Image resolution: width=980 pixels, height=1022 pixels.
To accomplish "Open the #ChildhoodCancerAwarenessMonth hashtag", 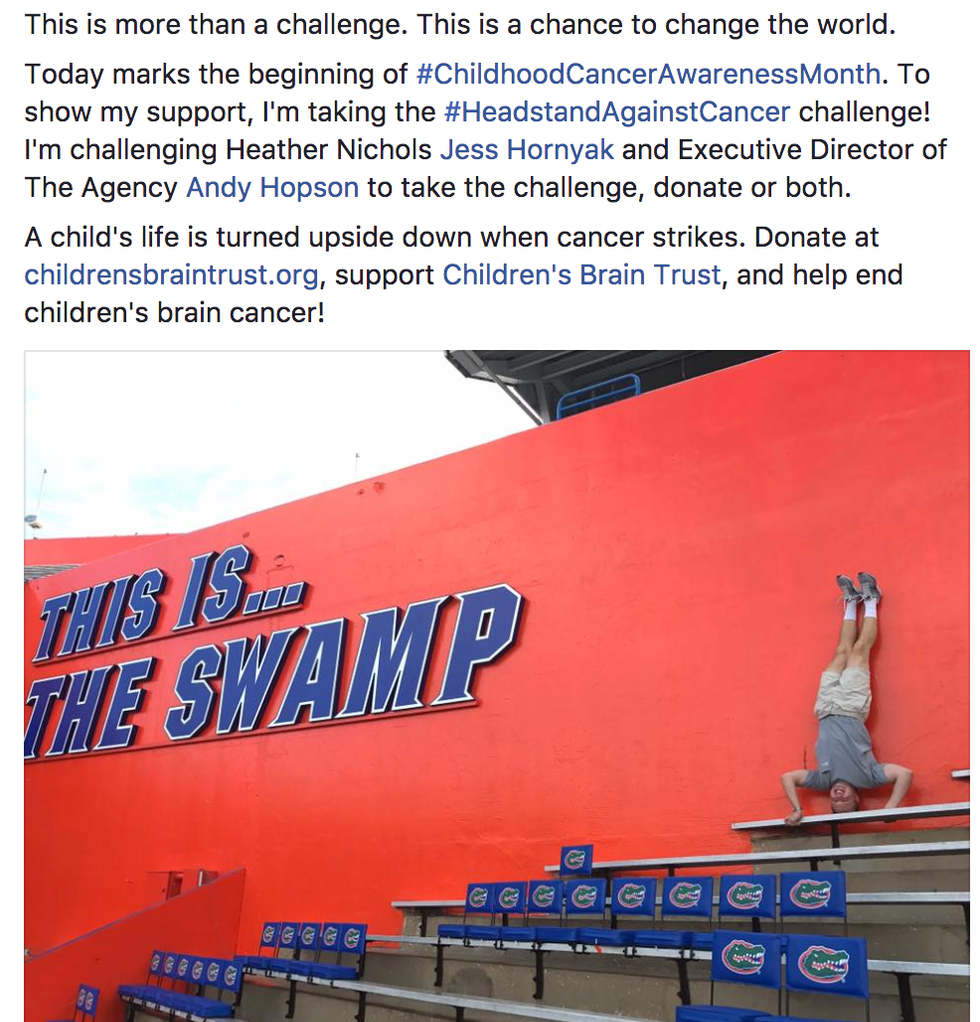I will click(x=648, y=74).
